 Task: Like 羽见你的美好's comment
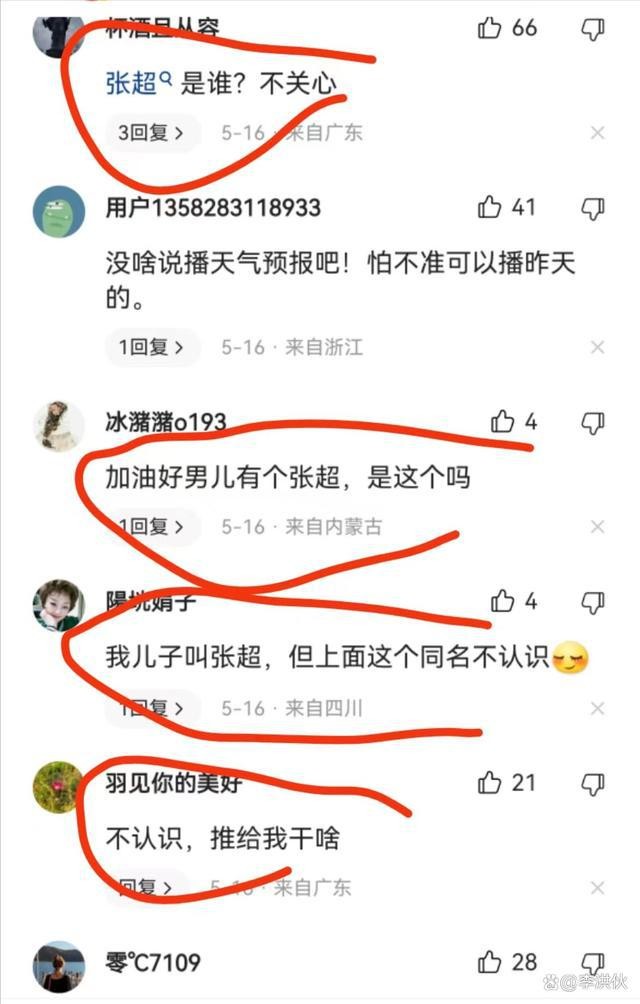(x=489, y=782)
